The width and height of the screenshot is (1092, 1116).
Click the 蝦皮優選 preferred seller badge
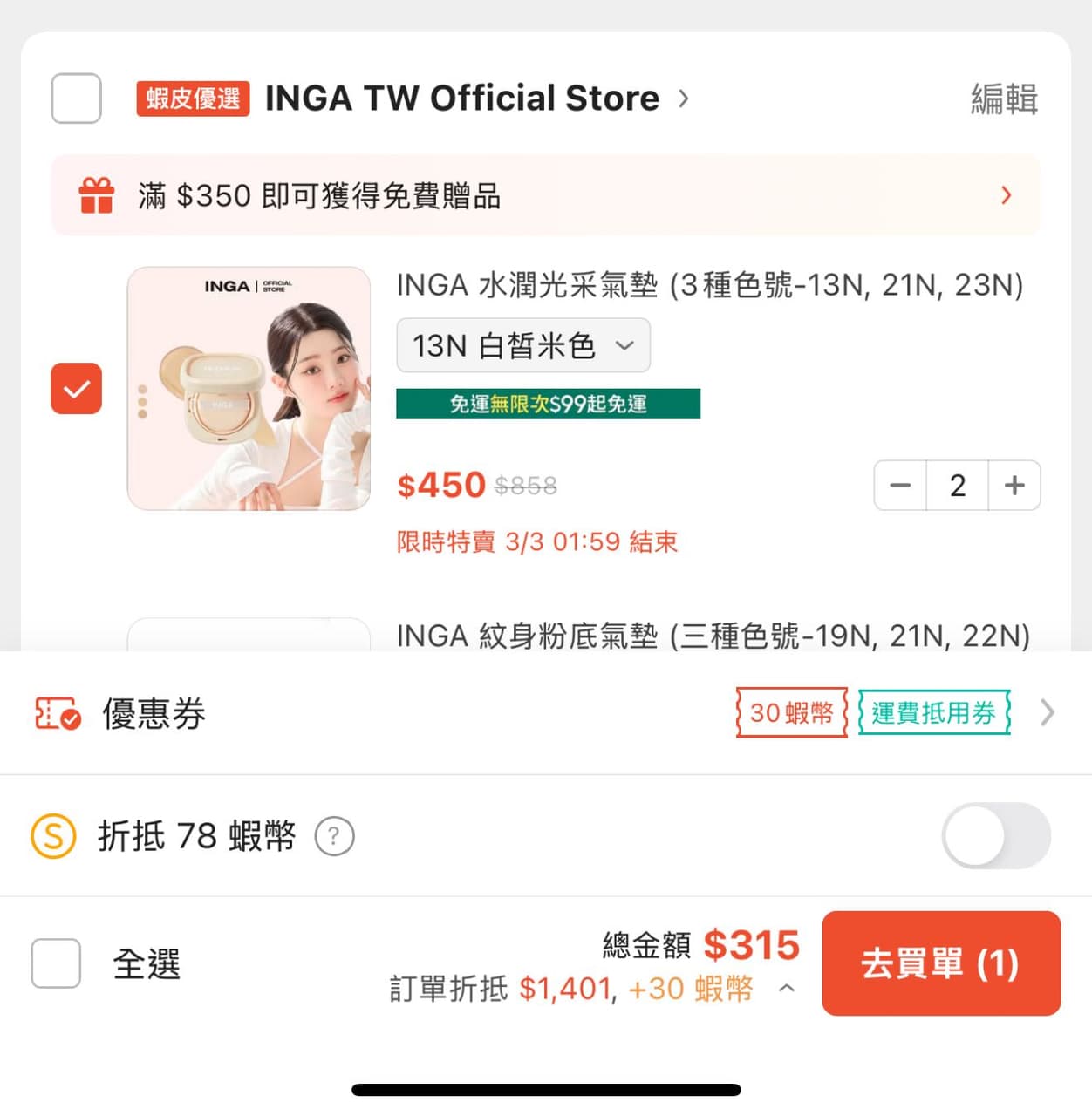point(191,98)
